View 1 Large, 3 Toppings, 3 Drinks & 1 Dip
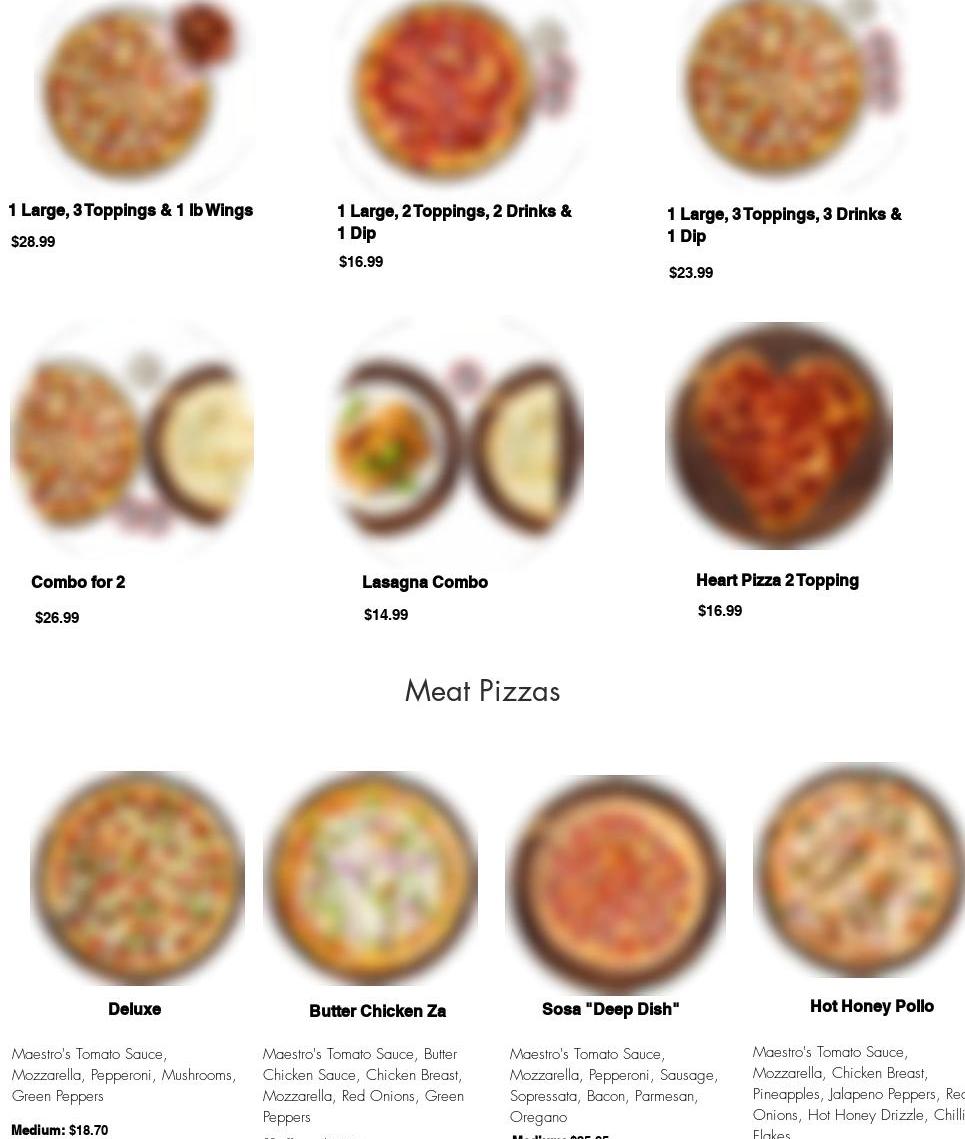The height and width of the screenshot is (1139, 965). [x=784, y=225]
